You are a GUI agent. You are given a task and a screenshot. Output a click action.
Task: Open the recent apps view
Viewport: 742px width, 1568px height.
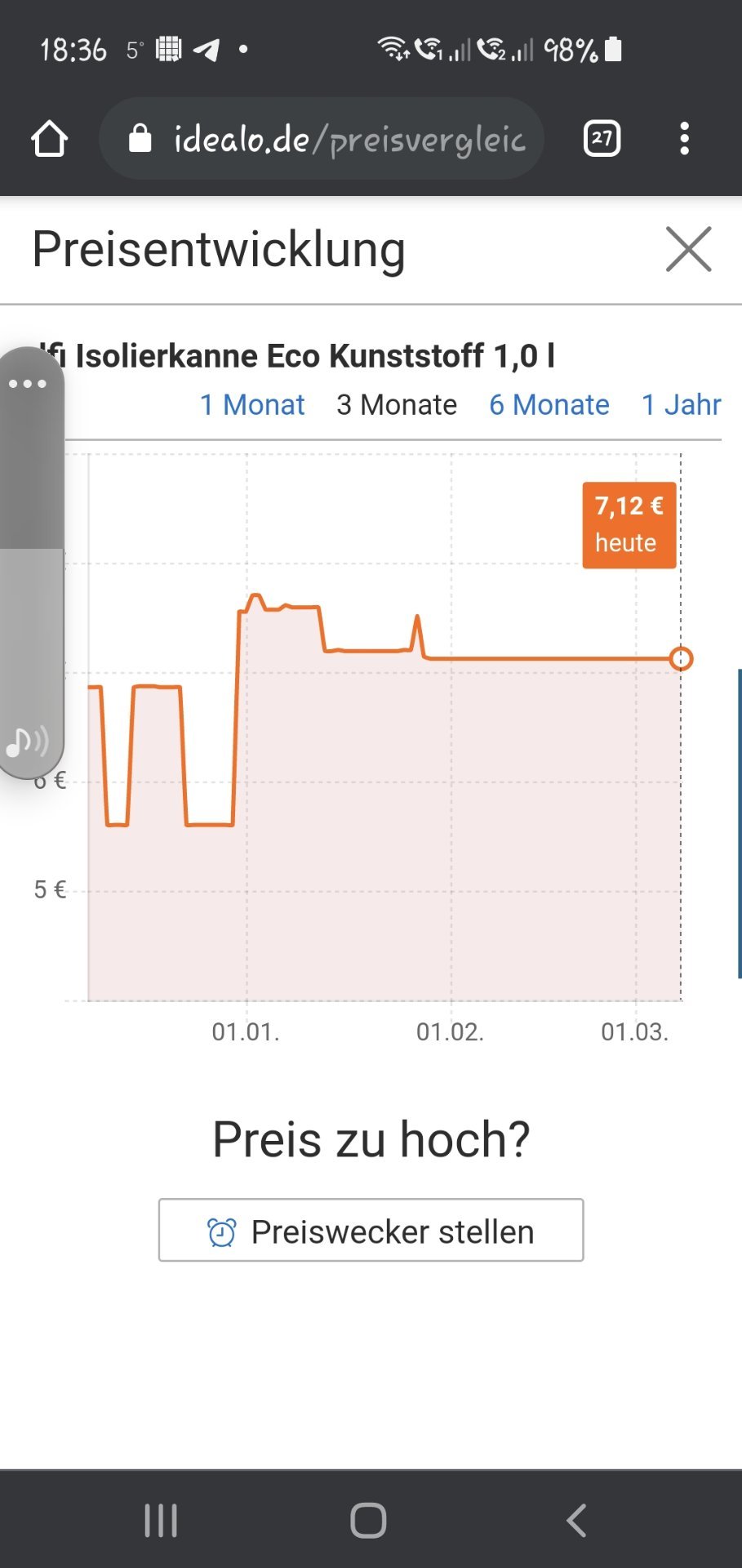tap(161, 1521)
